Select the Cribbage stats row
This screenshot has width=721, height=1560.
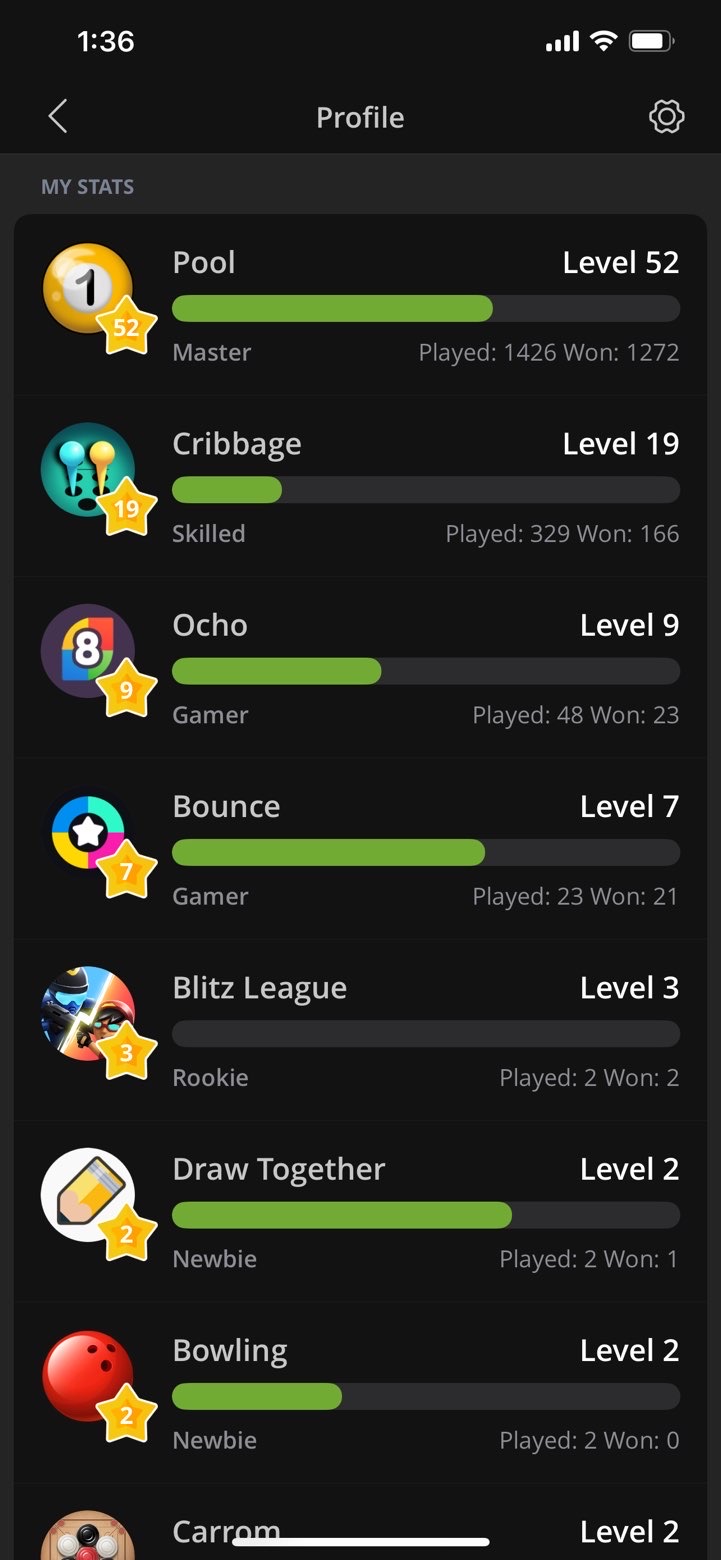coord(360,487)
